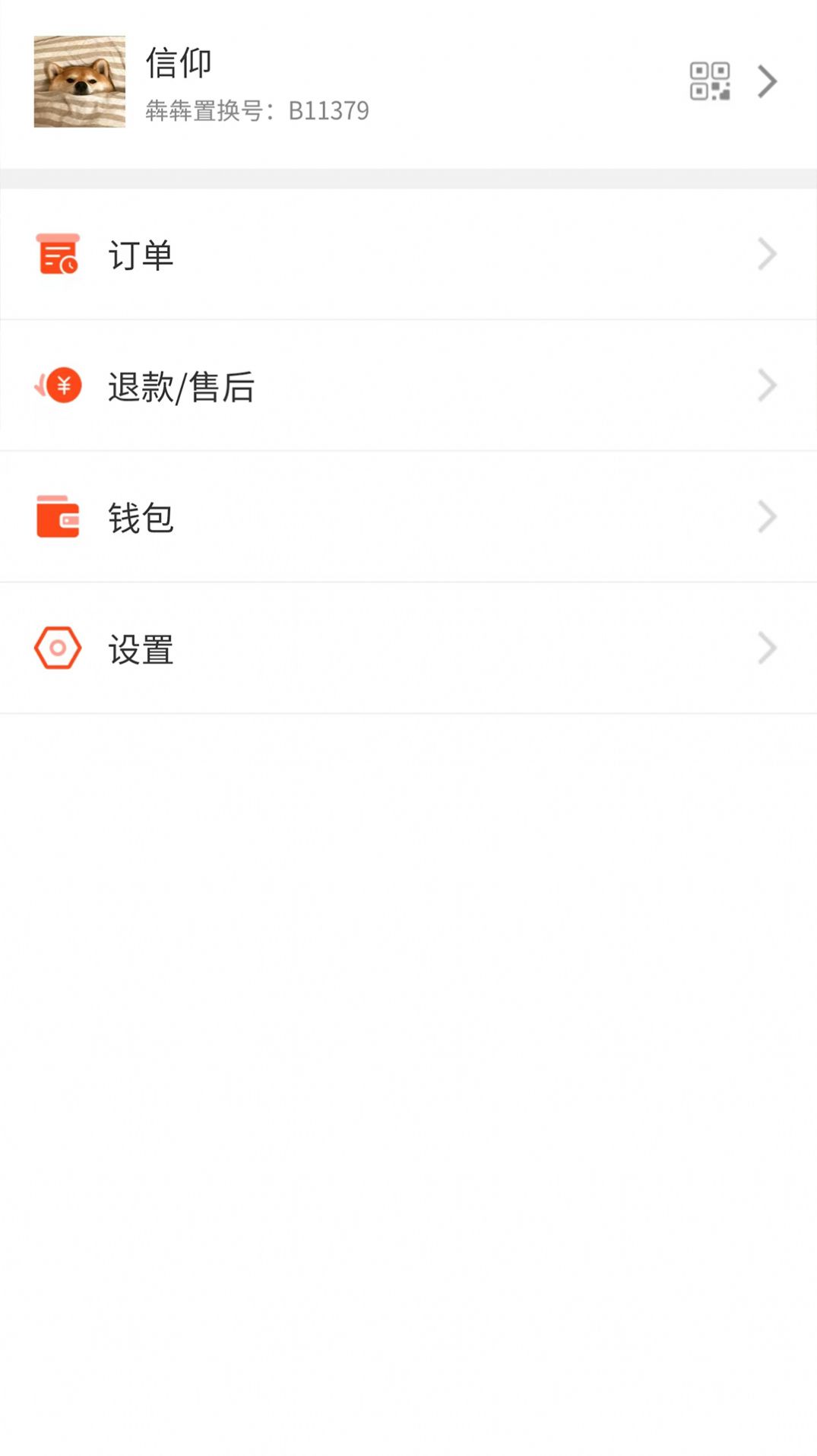817x1456 pixels.
Task: Open refunds using its right chevron
Action: point(766,385)
